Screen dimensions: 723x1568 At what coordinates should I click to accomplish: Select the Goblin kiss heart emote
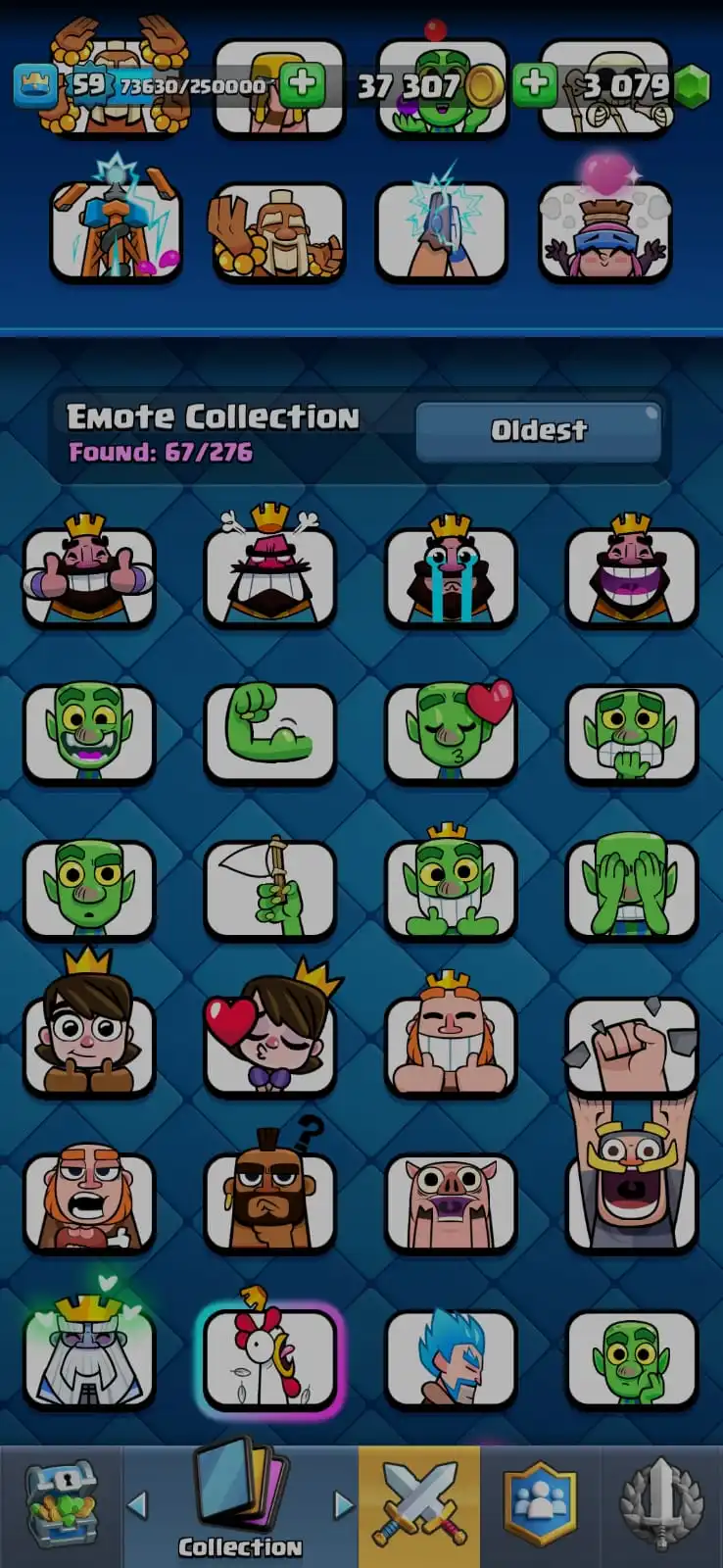tap(451, 733)
